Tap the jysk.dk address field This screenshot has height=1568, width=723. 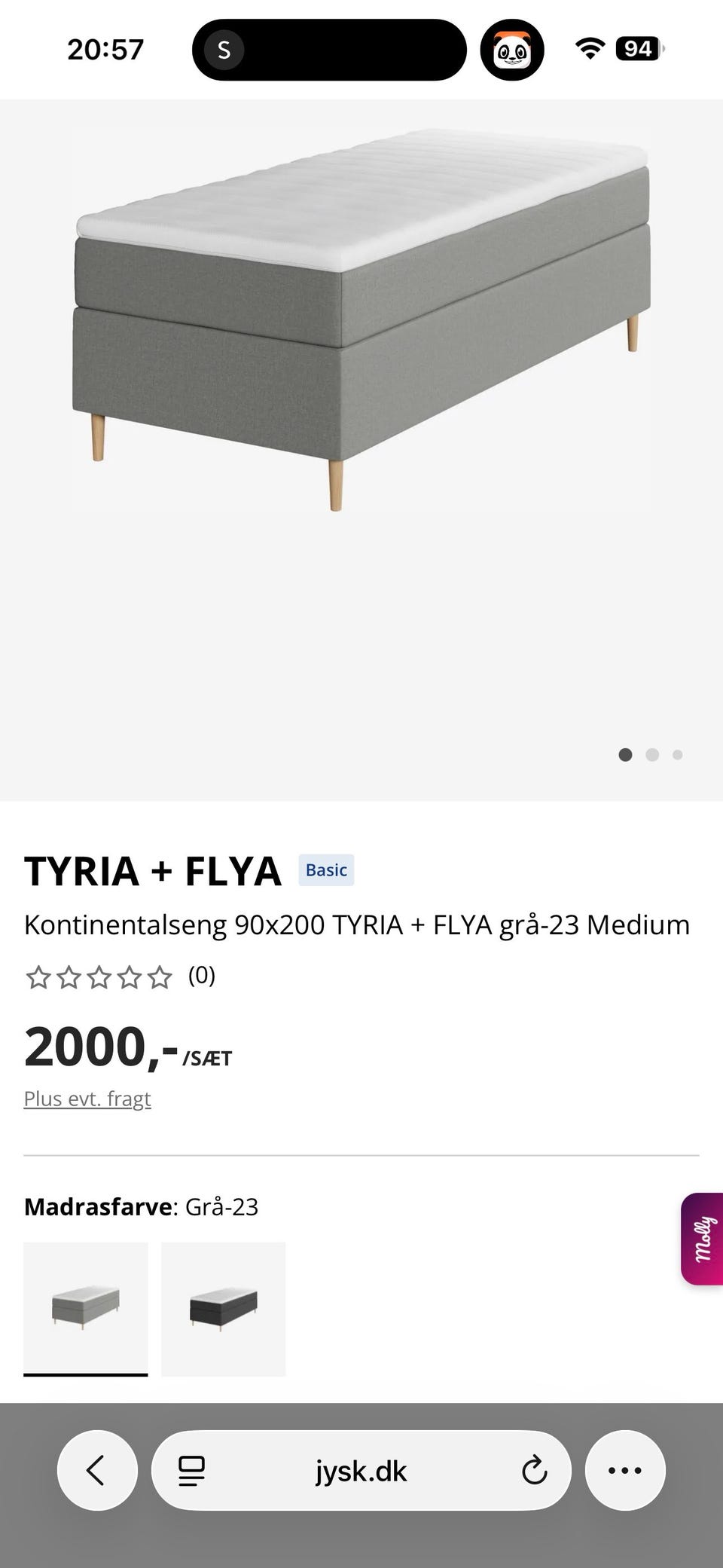(x=361, y=1470)
